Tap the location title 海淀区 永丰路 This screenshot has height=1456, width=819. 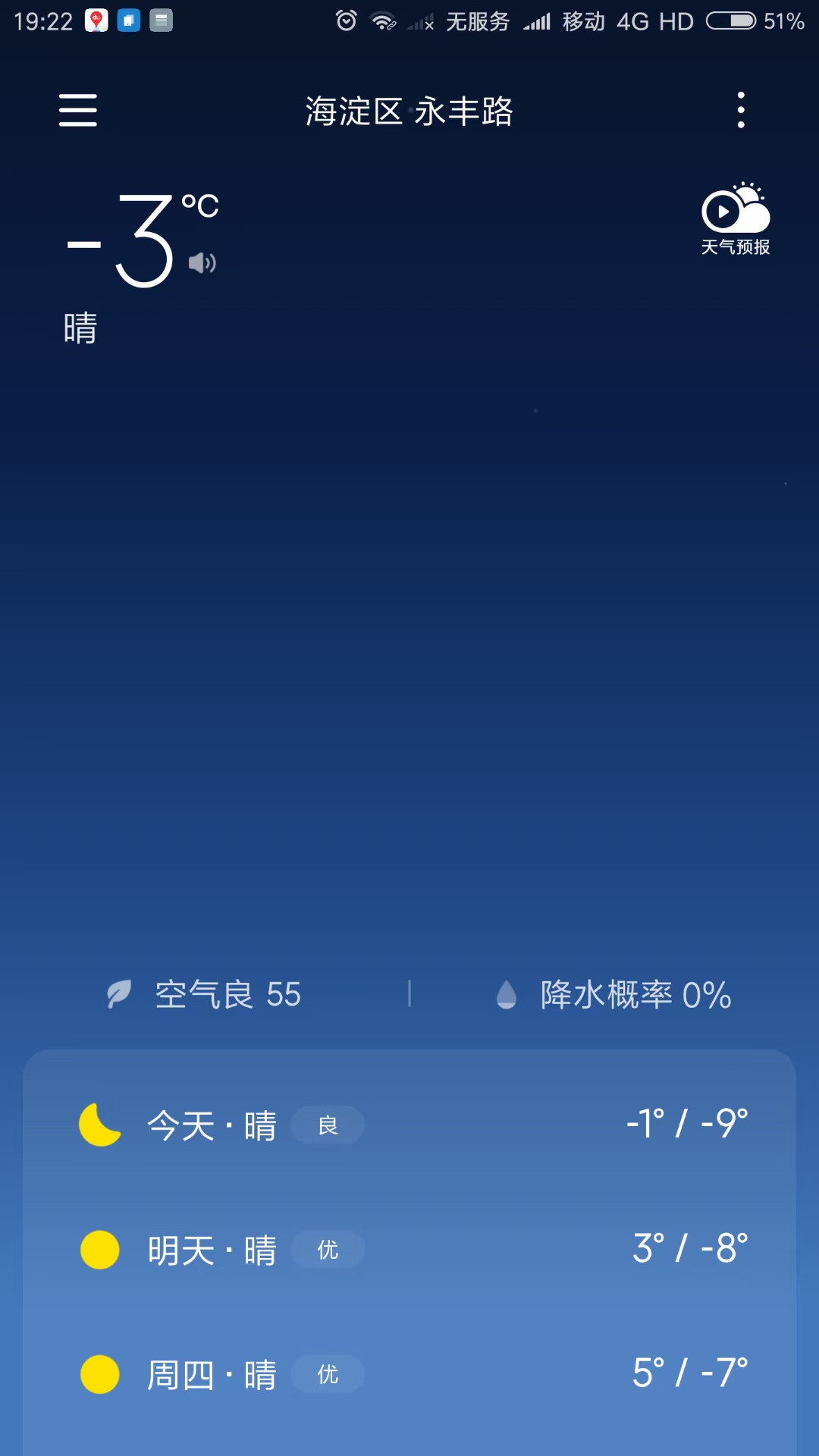pos(409,111)
